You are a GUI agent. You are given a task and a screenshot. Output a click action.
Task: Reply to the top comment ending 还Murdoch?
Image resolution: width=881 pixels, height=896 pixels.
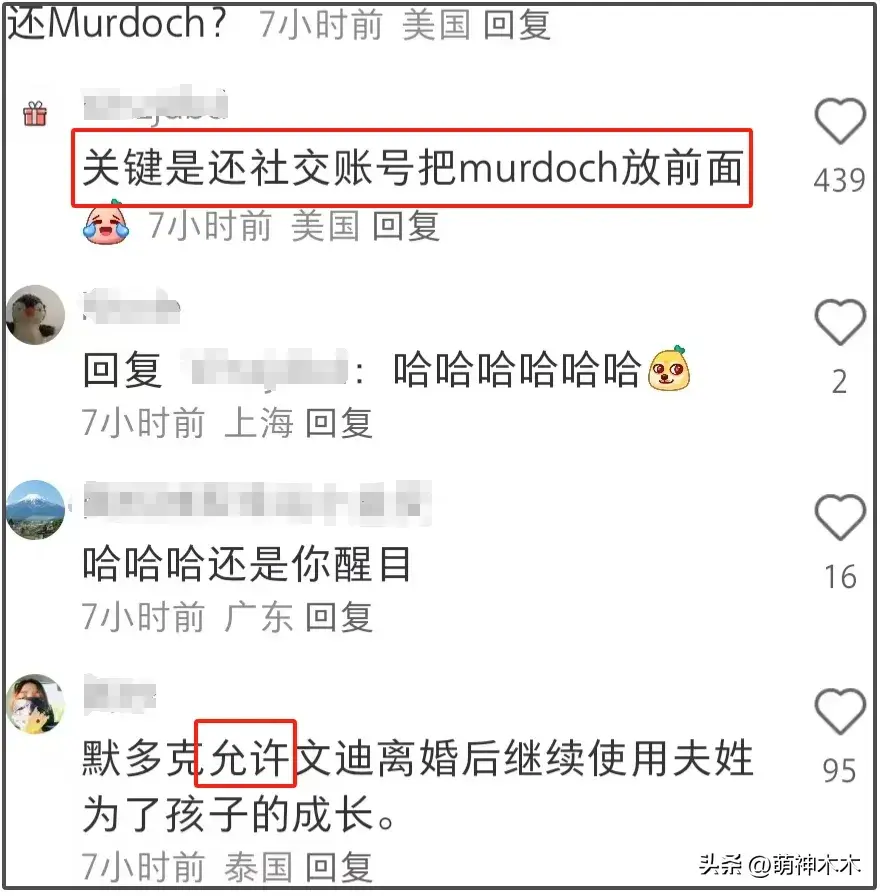(517, 24)
